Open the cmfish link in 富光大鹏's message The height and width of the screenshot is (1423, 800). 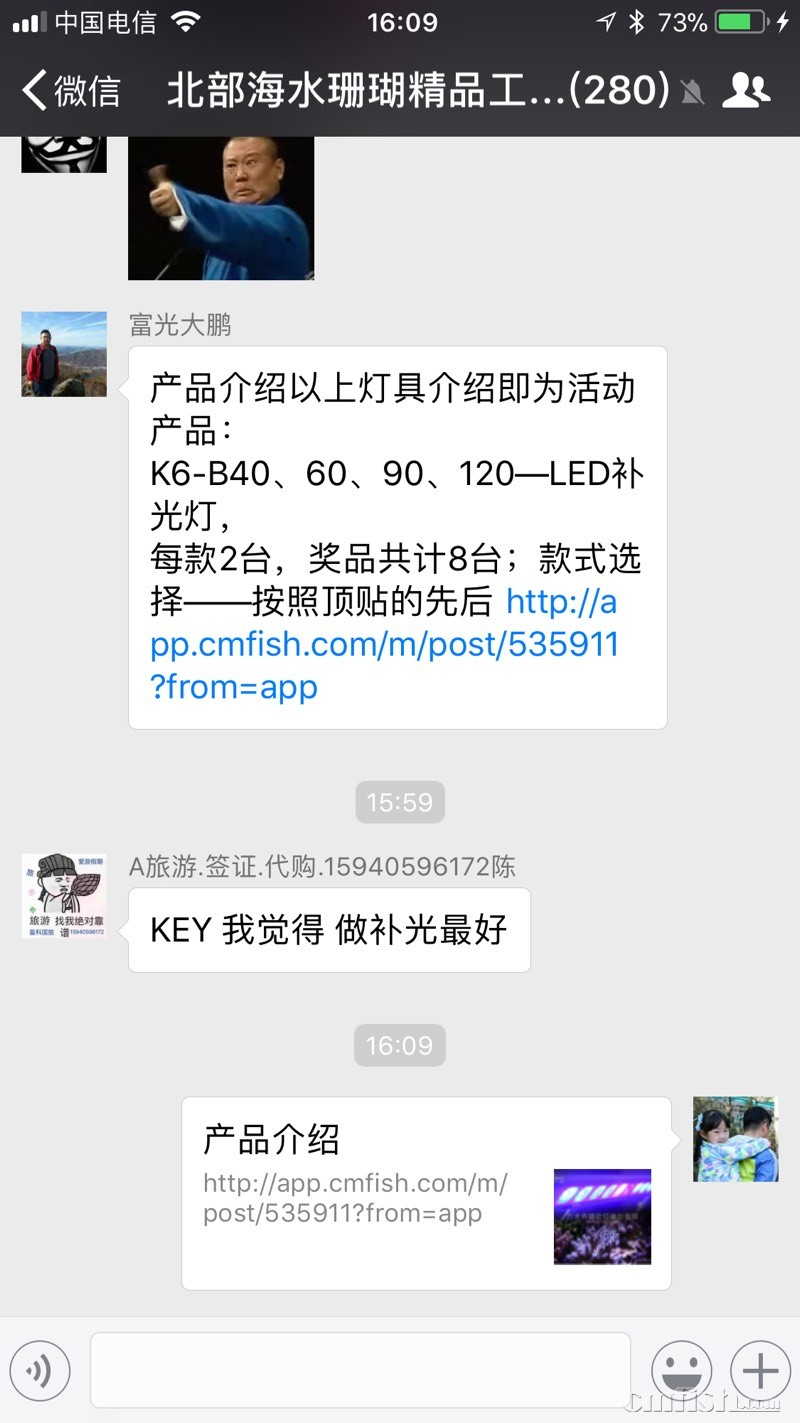[384, 645]
